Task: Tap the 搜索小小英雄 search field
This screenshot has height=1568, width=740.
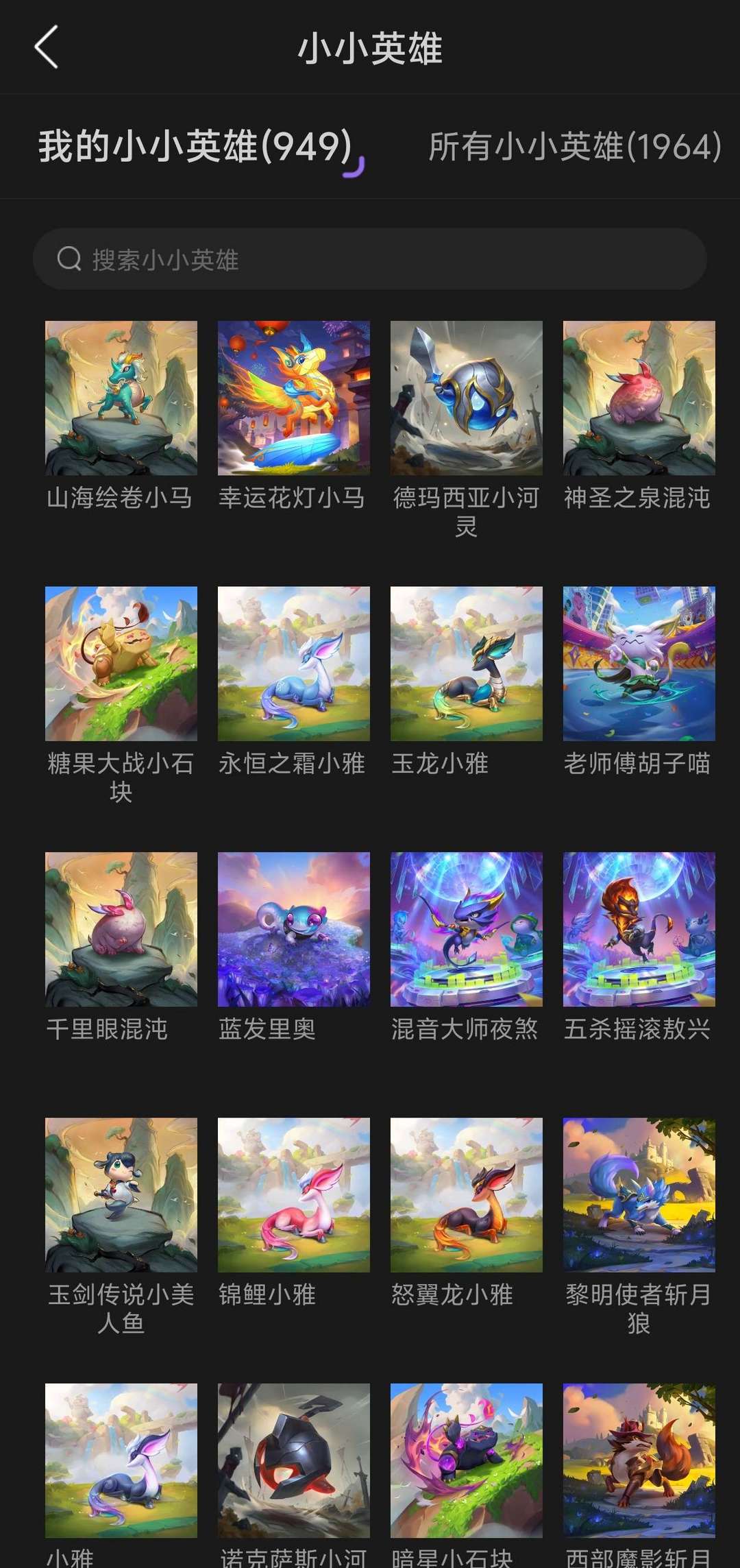Action: point(370,259)
